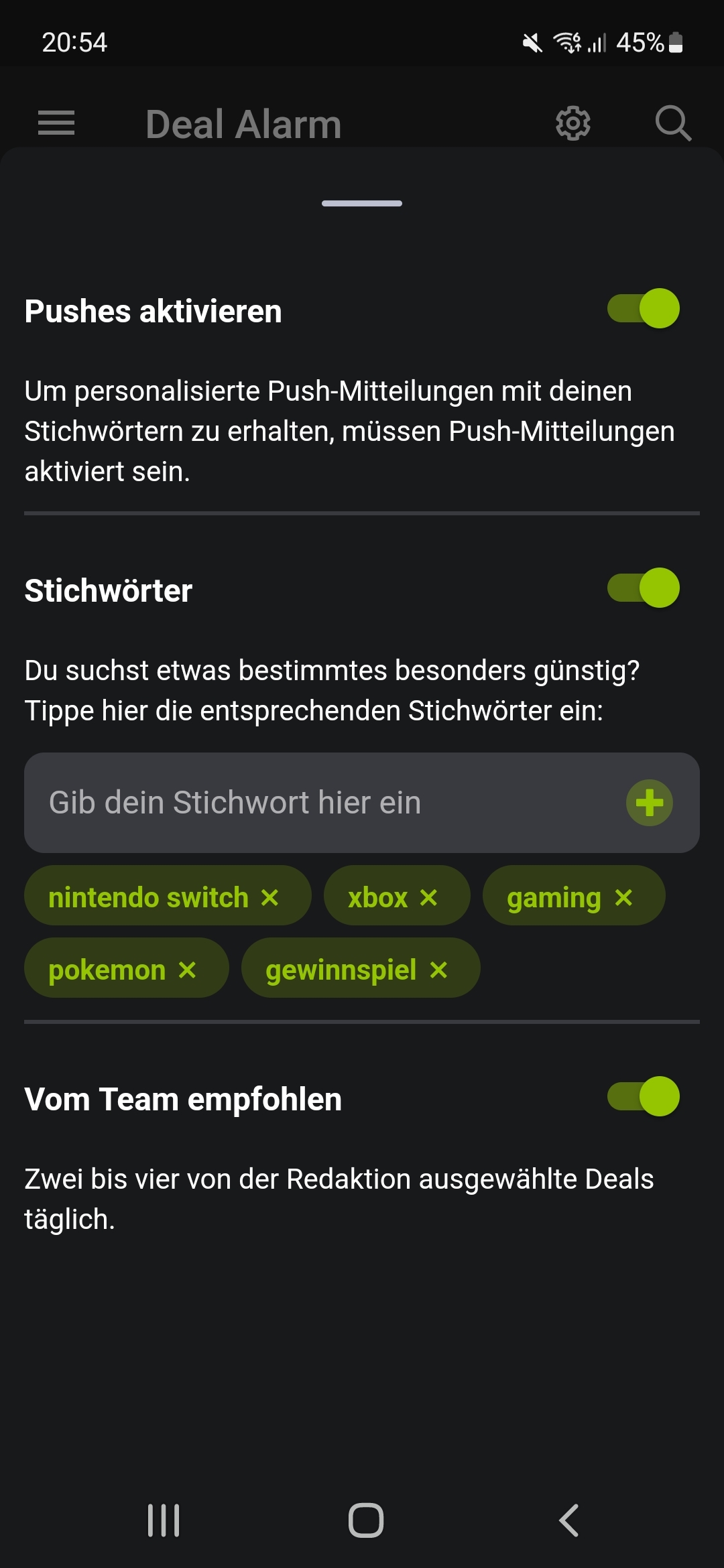Open the hamburger drawer menu
Screen dimensions: 724x1568
coord(56,123)
